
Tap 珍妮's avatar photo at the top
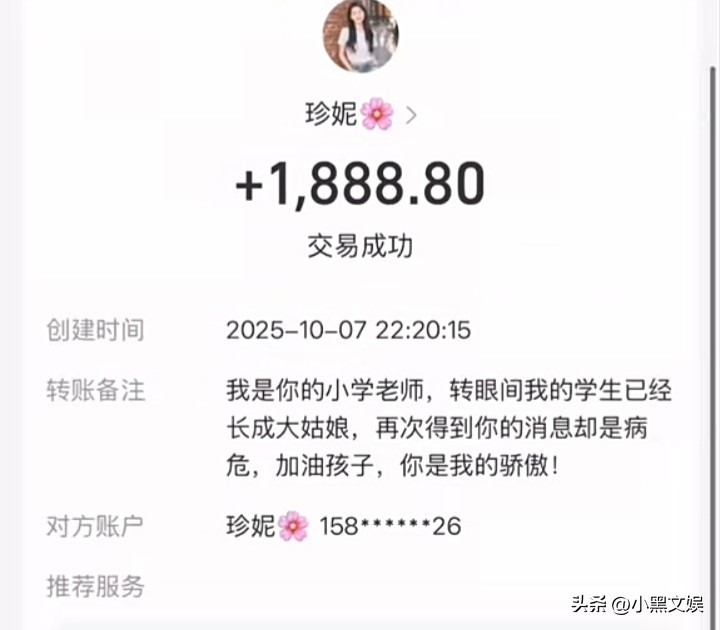pos(360,35)
